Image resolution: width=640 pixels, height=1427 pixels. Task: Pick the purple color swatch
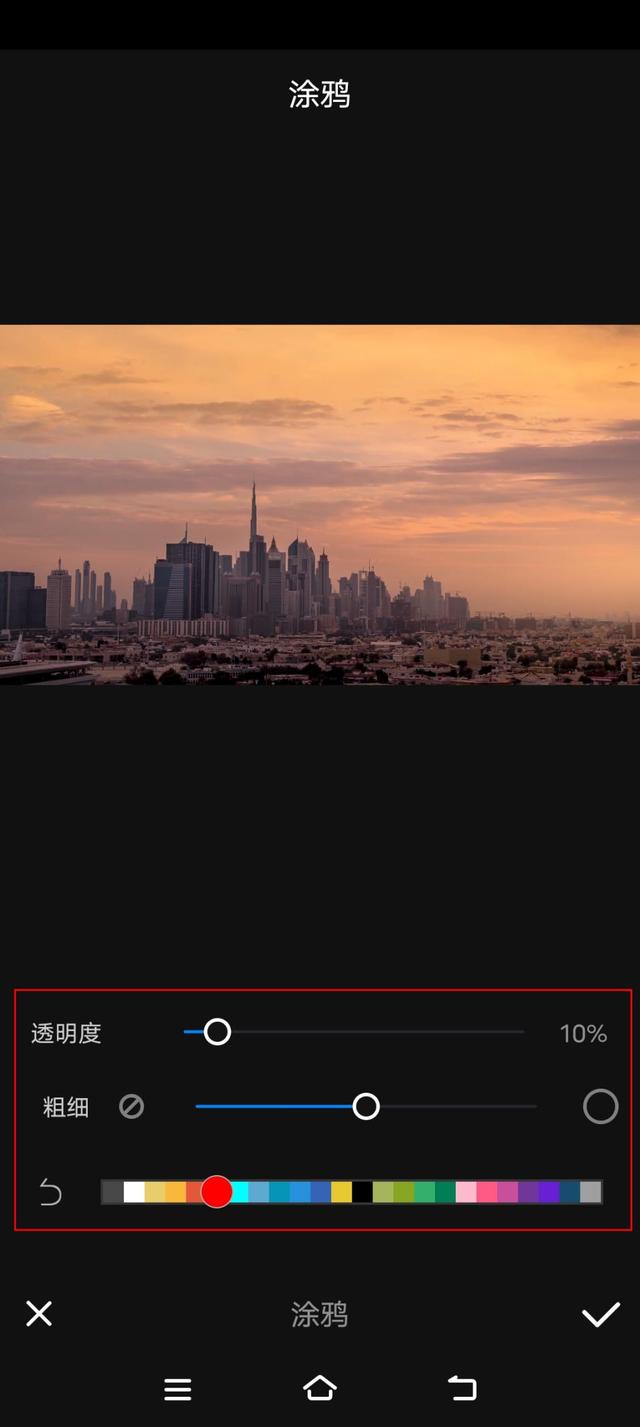click(x=528, y=1192)
